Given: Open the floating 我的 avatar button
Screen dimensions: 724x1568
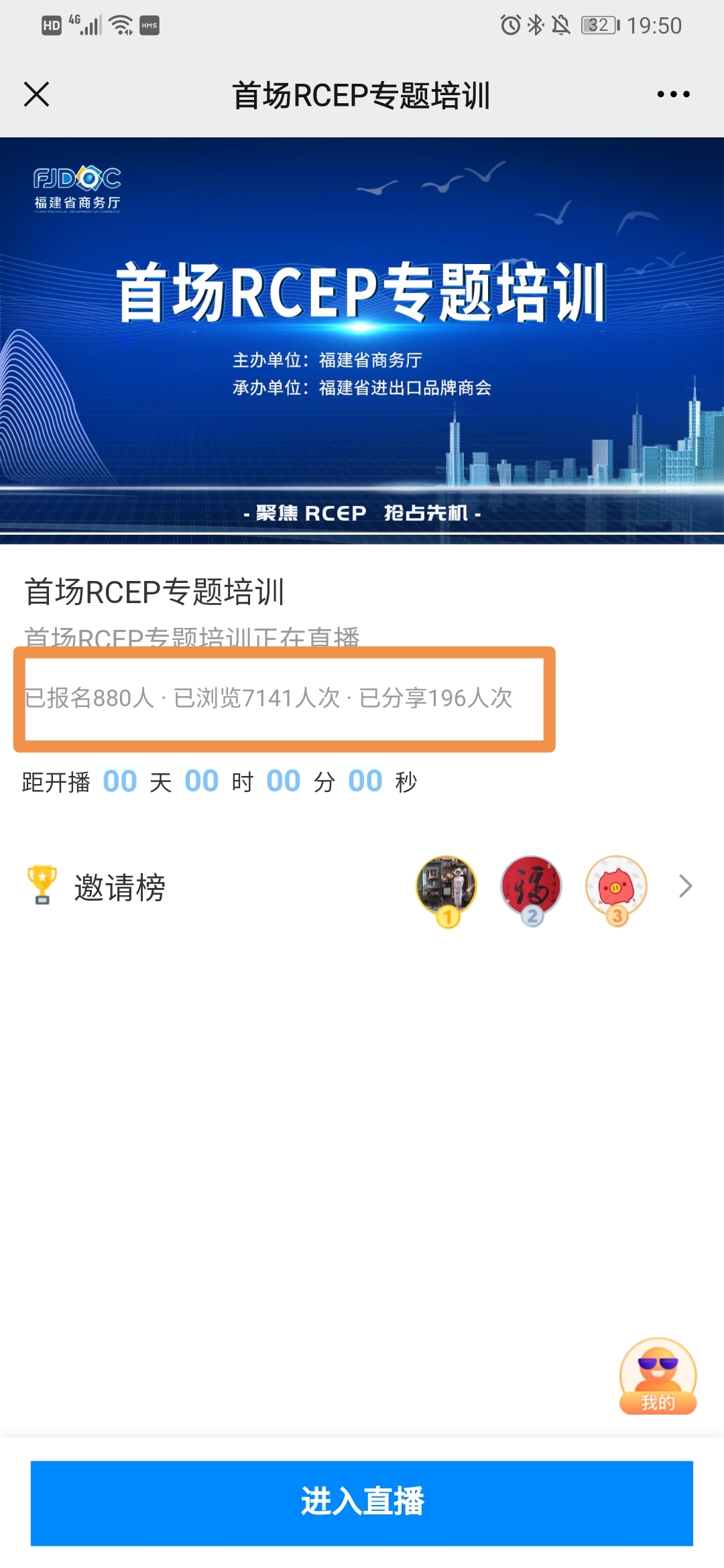Looking at the screenshot, I should pos(658,1376).
